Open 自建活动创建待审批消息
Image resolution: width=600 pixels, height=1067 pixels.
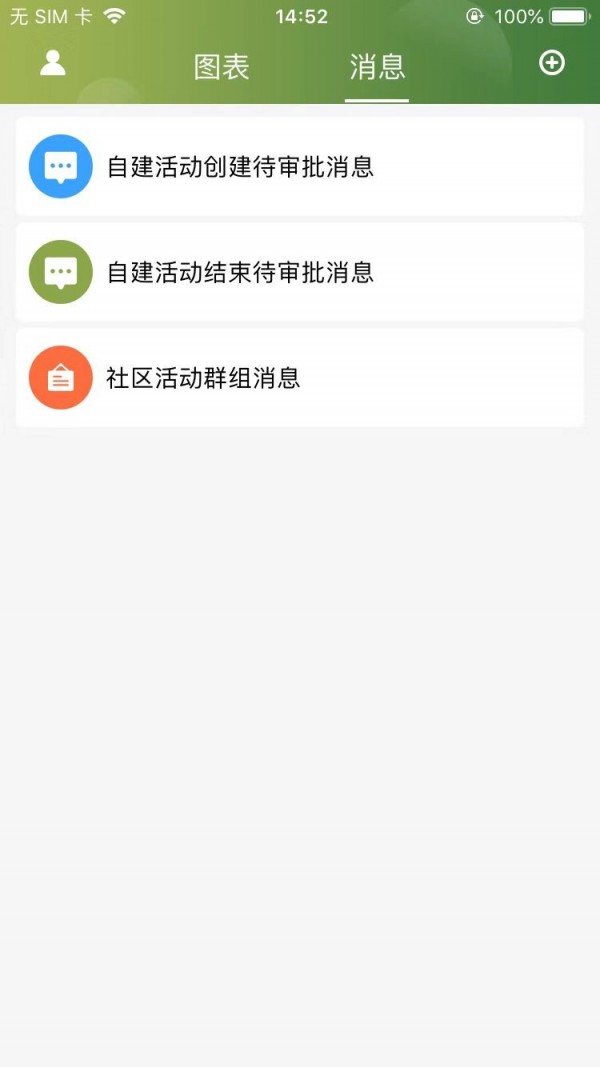tap(299, 167)
